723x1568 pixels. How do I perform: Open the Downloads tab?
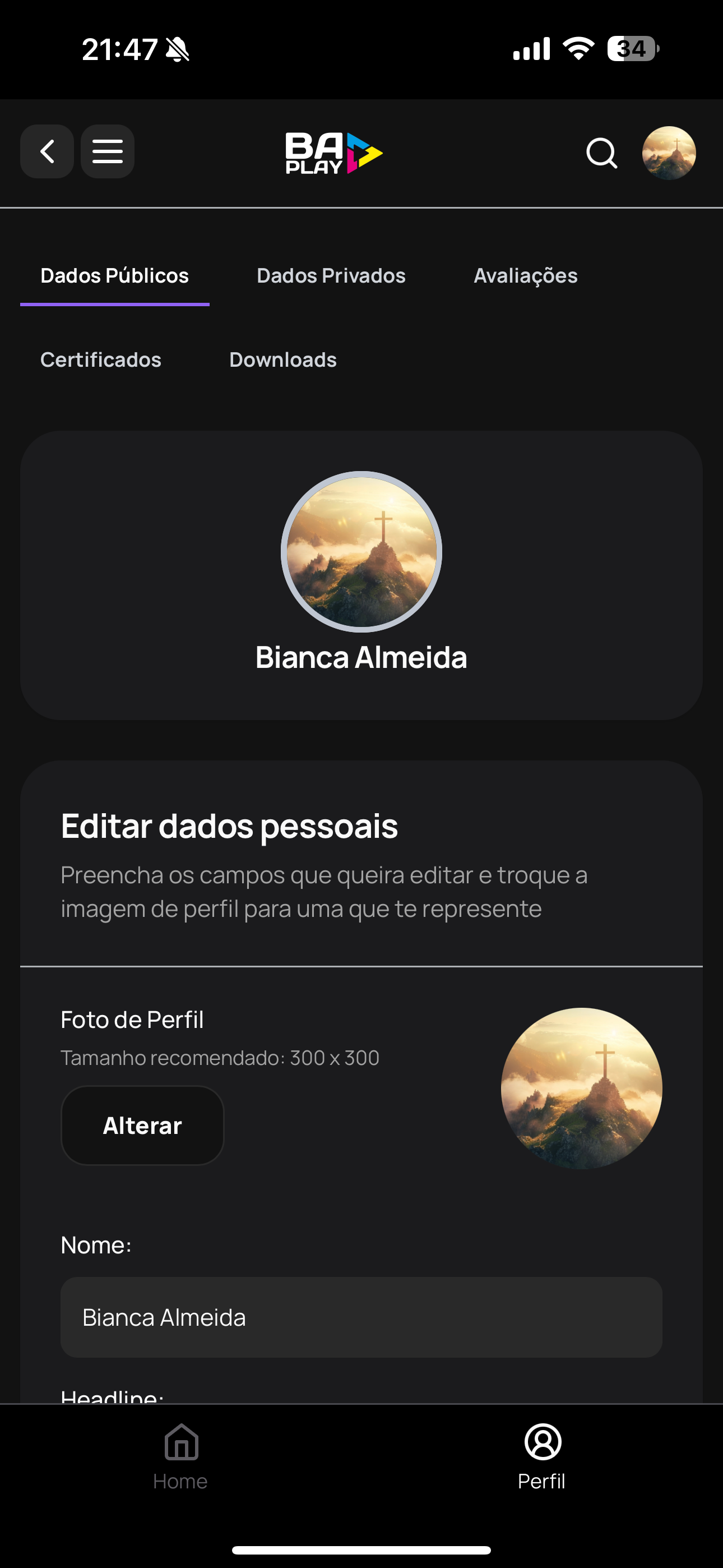(x=283, y=359)
